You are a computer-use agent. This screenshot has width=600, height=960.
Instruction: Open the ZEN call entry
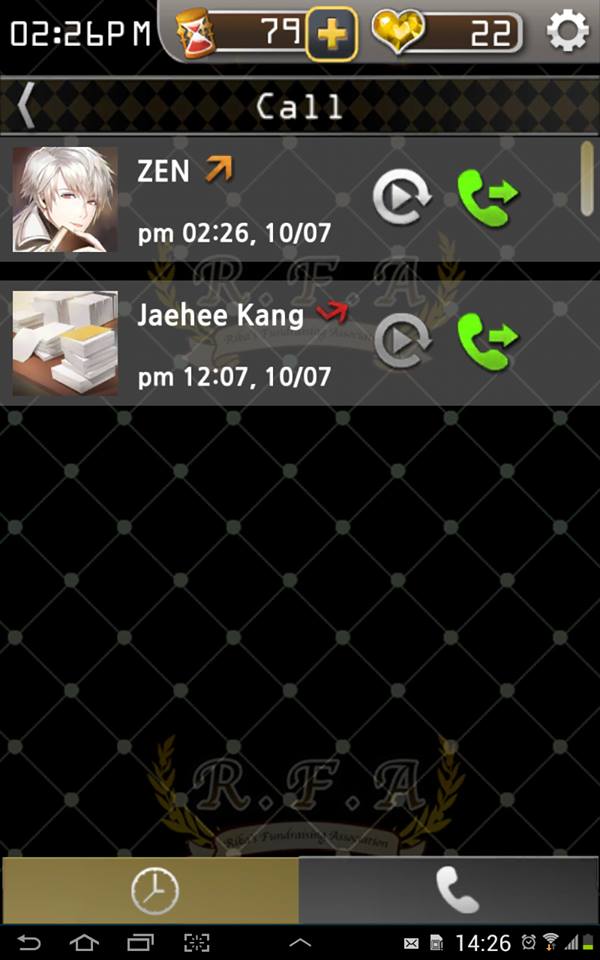pos(300,199)
